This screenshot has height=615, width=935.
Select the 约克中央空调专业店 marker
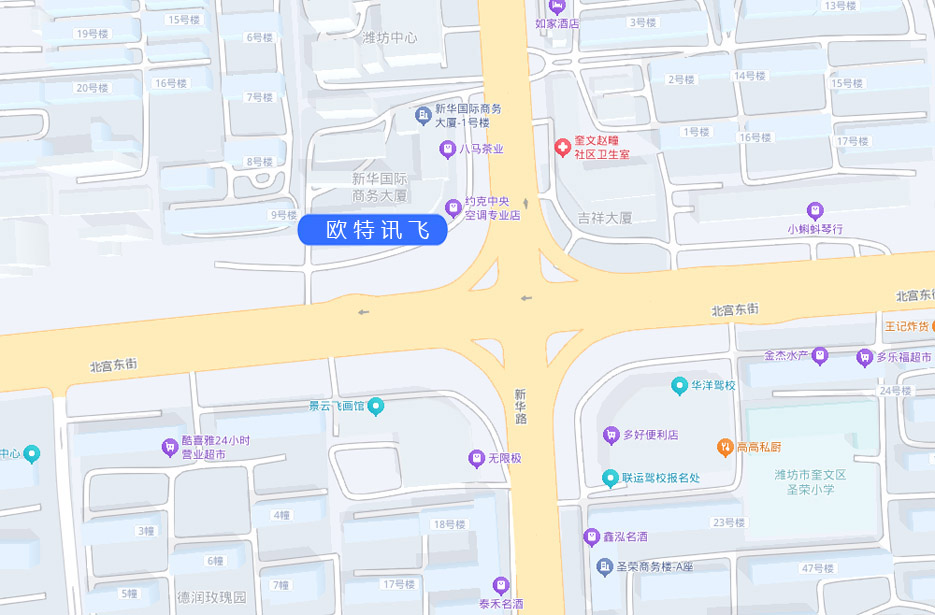click(x=454, y=207)
